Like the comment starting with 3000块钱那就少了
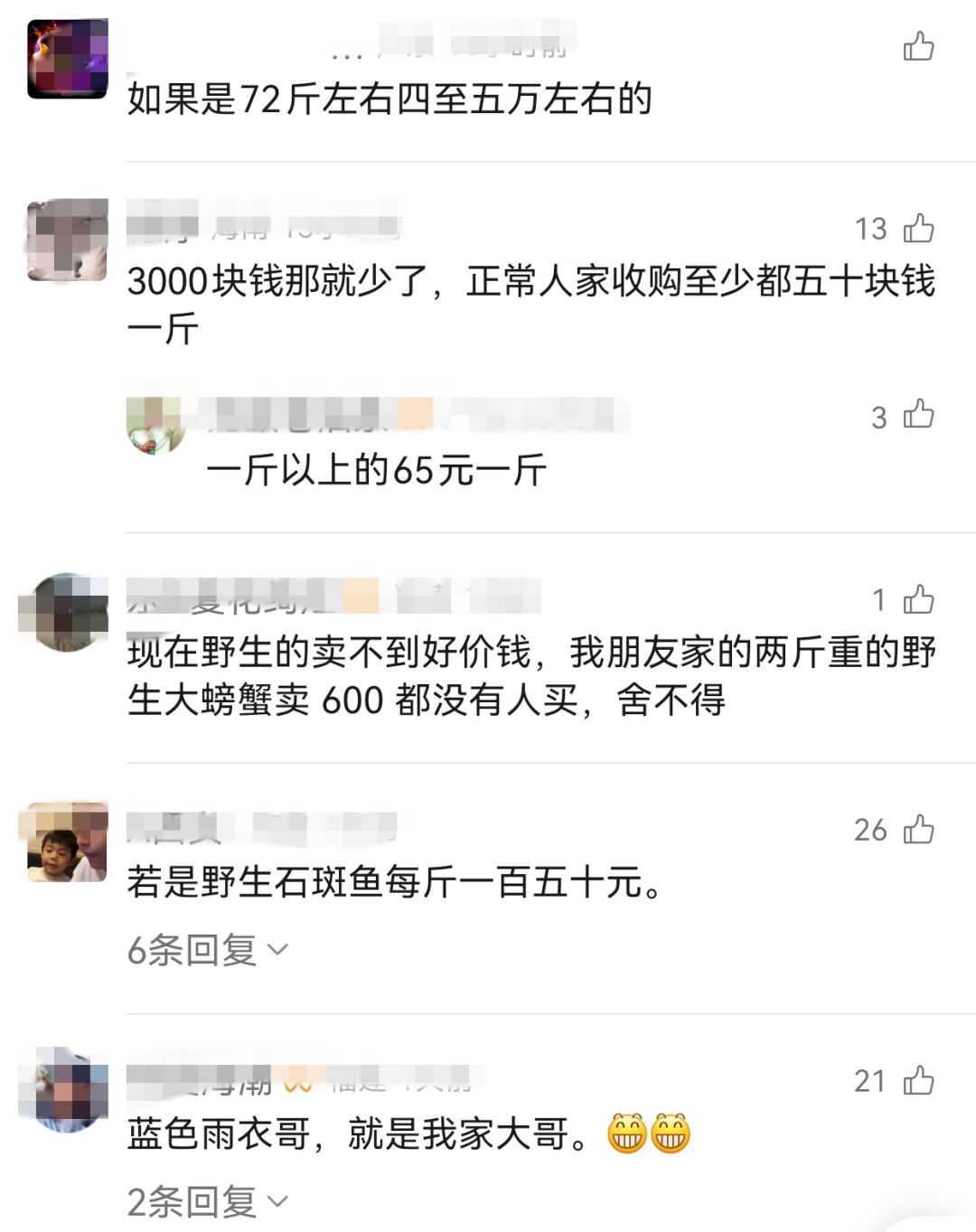Image resolution: width=976 pixels, height=1232 pixels. tap(918, 228)
